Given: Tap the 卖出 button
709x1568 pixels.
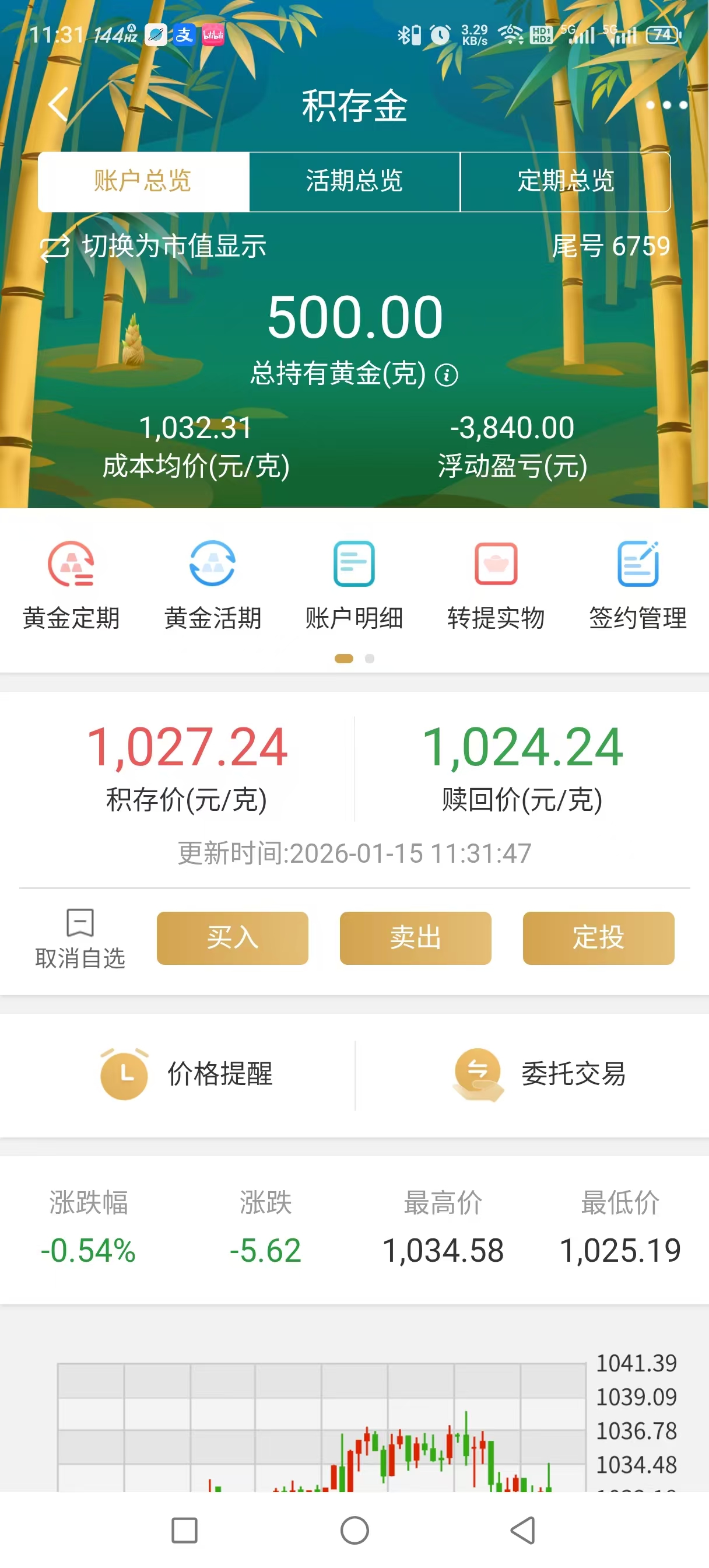Looking at the screenshot, I should coord(415,937).
